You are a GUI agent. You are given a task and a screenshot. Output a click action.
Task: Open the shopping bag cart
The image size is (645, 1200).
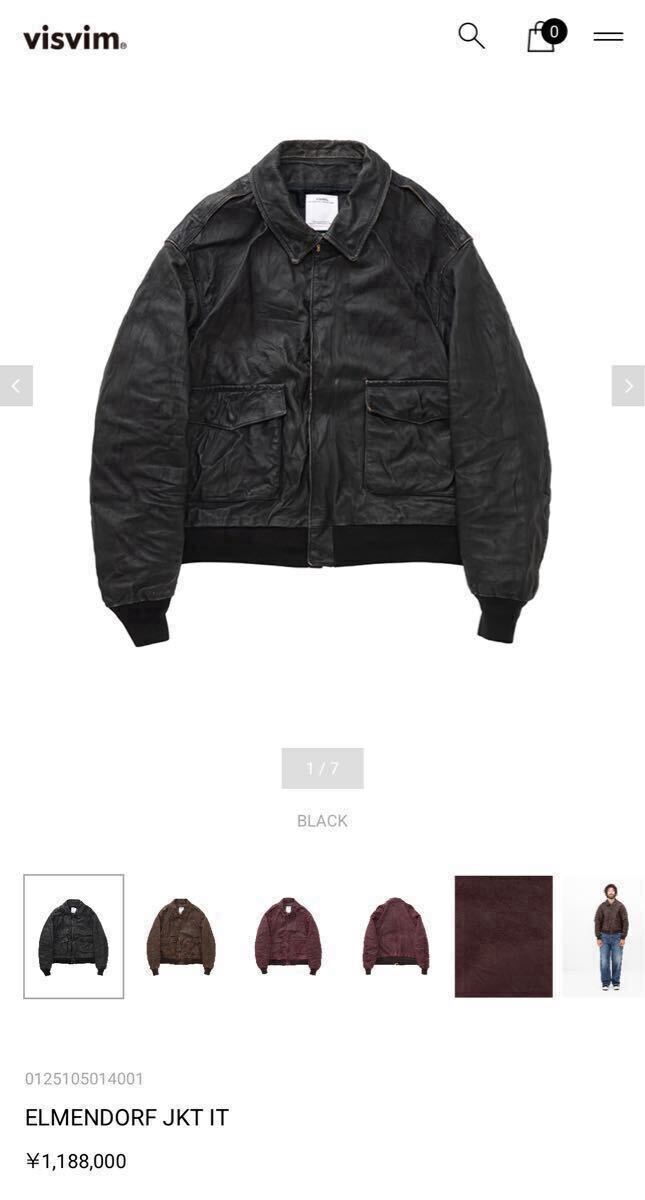pyautogui.click(x=542, y=36)
